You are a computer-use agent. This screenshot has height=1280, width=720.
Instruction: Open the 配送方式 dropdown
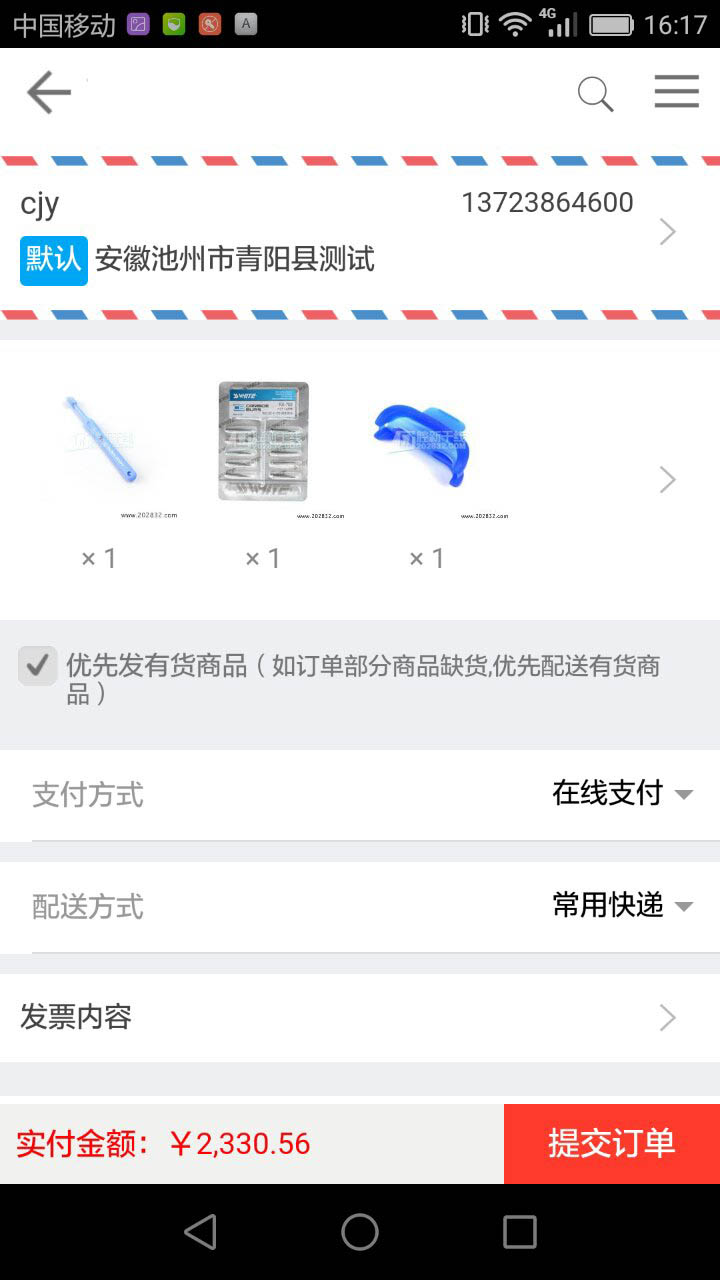pyautogui.click(x=622, y=906)
